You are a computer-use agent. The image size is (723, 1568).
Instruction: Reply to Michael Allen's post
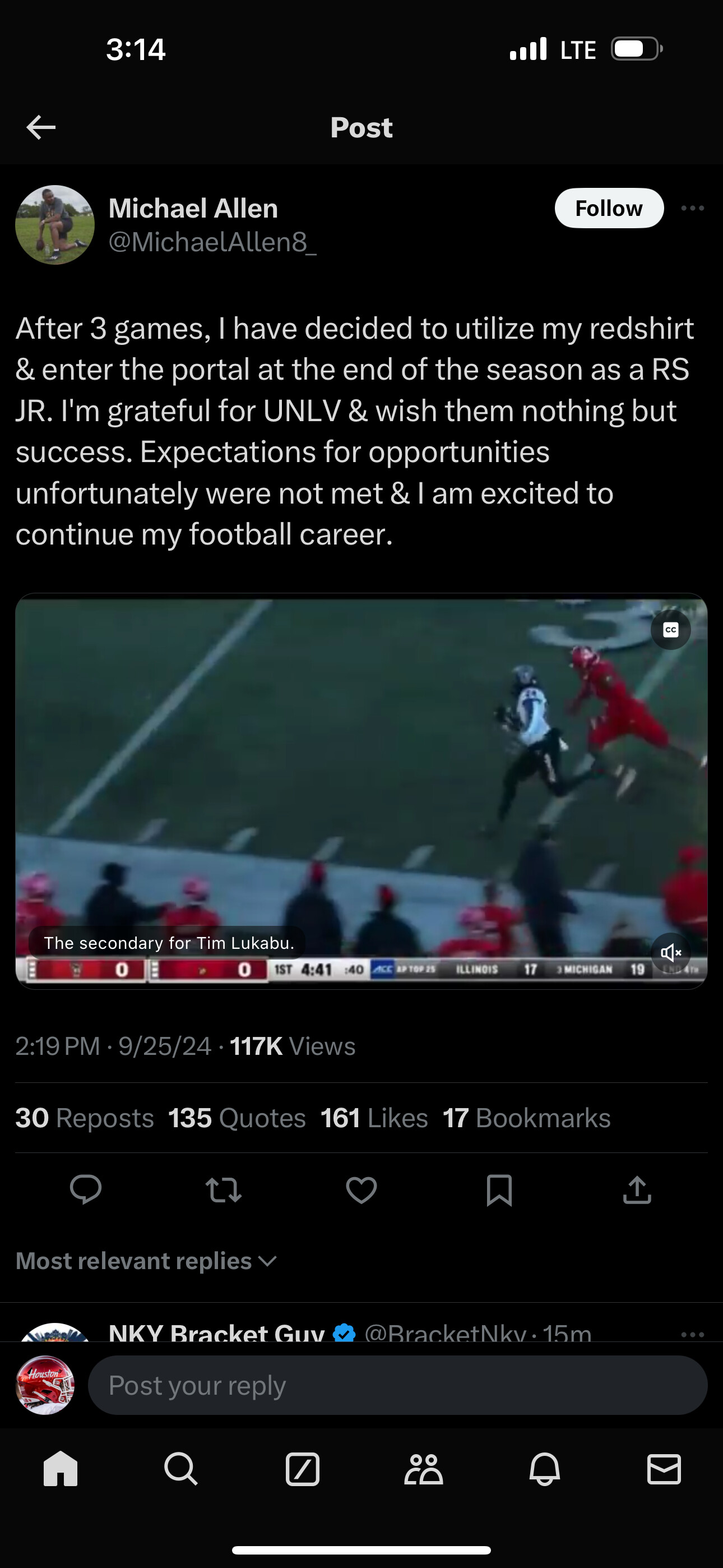point(85,1189)
